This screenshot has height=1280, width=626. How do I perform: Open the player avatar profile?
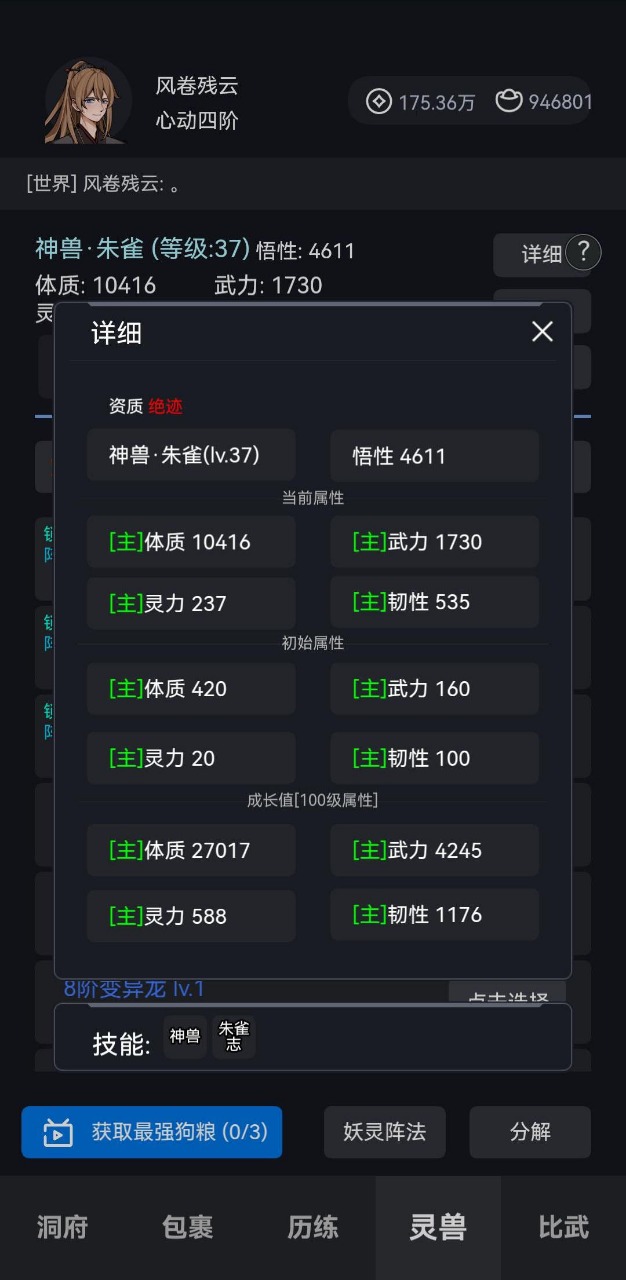point(87,101)
